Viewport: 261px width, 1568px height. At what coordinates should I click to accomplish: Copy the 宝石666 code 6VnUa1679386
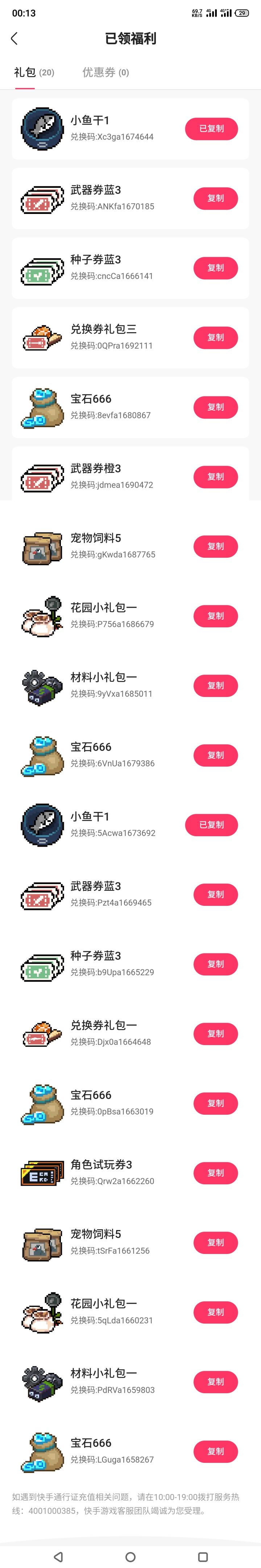tap(215, 755)
